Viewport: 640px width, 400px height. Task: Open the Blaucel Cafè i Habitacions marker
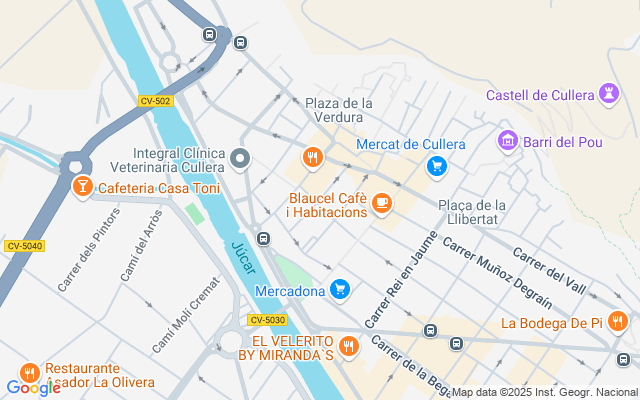tap(381, 203)
